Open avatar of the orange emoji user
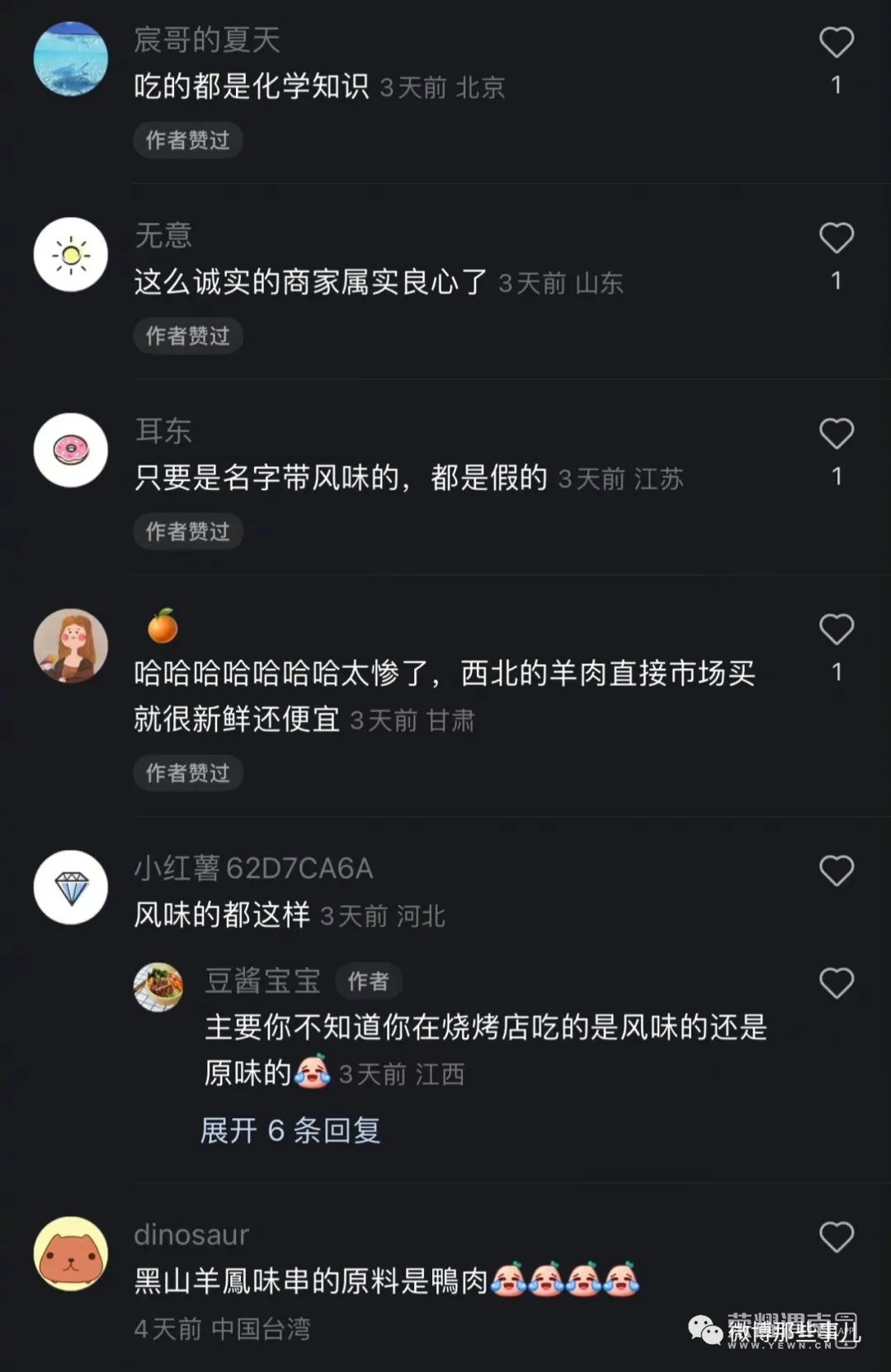This screenshot has height=1372, width=891. [x=71, y=646]
